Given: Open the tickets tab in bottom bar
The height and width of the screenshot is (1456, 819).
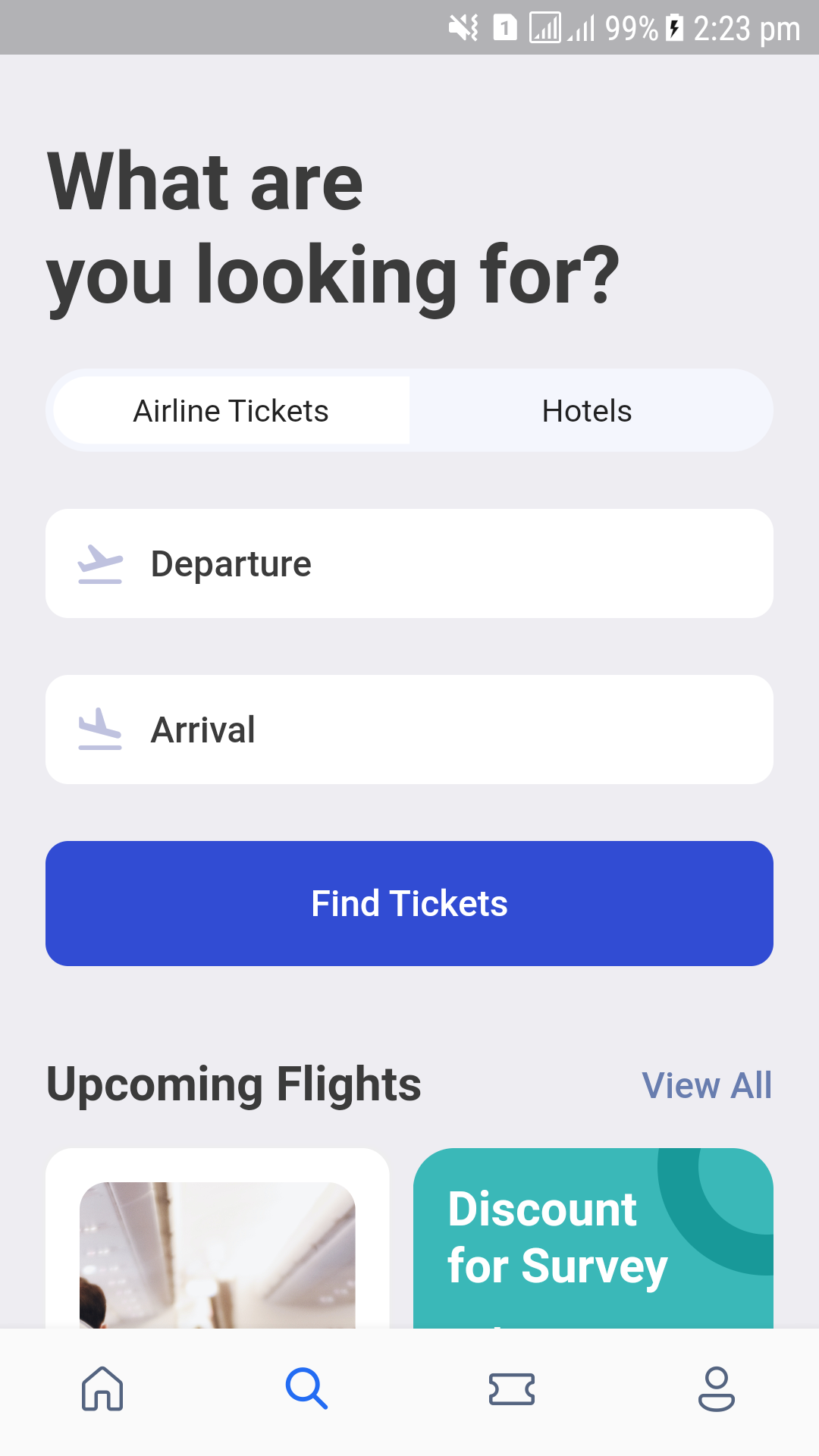Looking at the screenshot, I should [x=512, y=1389].
